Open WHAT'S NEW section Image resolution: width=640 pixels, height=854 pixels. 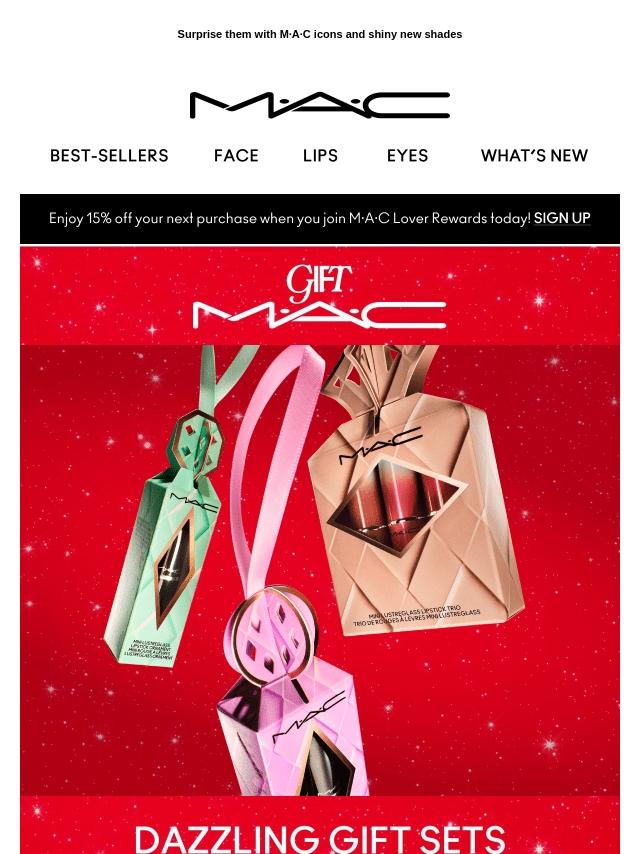click(534, 156)
